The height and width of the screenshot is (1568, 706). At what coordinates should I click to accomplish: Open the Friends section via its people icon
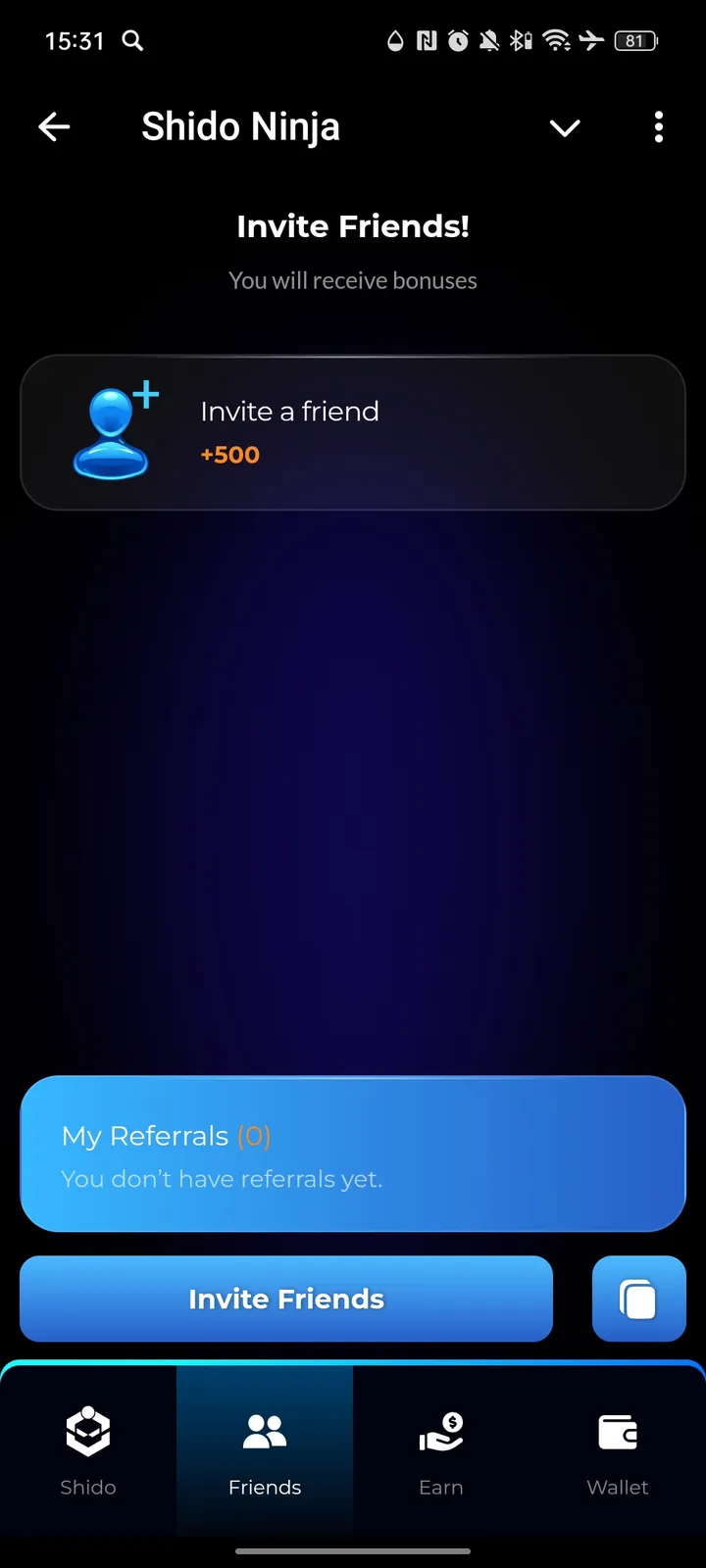[x=264, y=1430]
